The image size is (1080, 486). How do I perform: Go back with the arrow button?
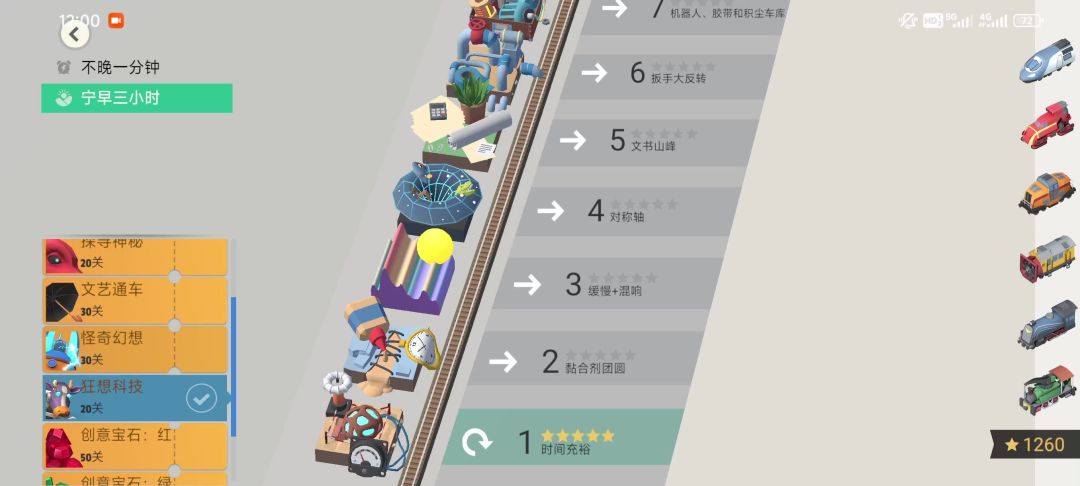pyautogui.click(x=75, y=34)
